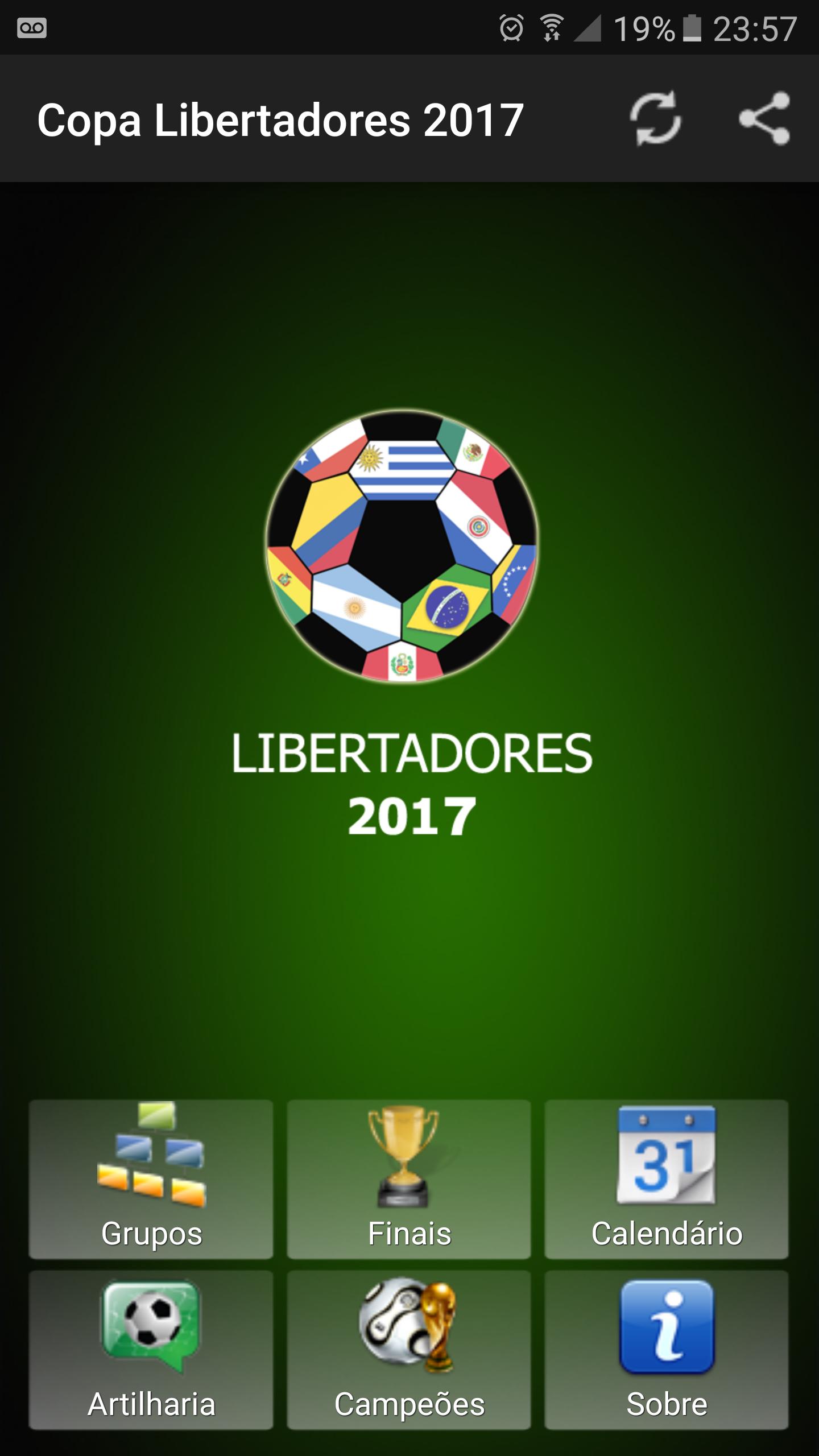The height and width of the screenshot is (1456, 819).
Task: Tap the Copa Libertadores 2017 title
Action: click(x=281, y=118)
